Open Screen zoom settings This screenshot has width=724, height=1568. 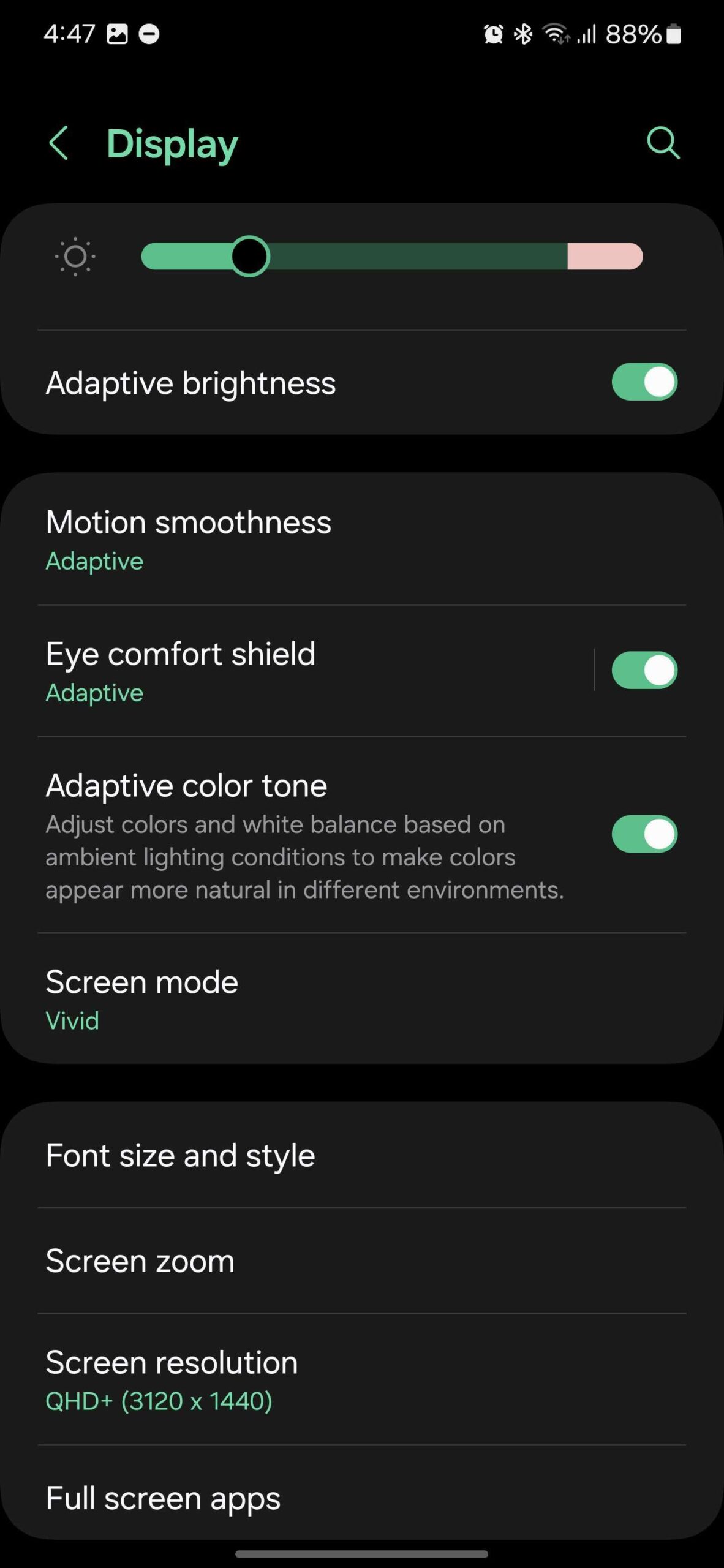pos(140,1262)
